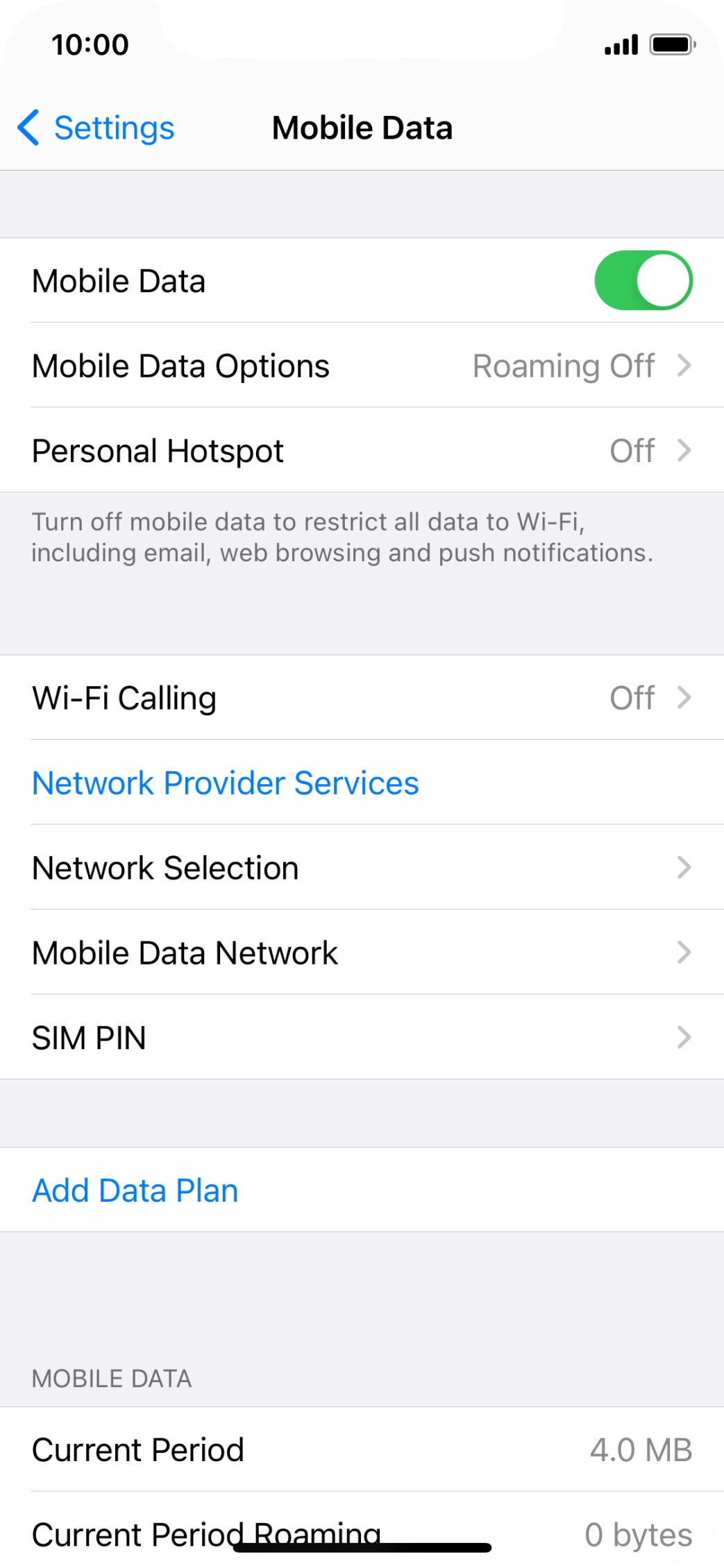This screenshot has height=1568, width=724.
Task: Open Network Selection
Action: [x=362, y=867]
